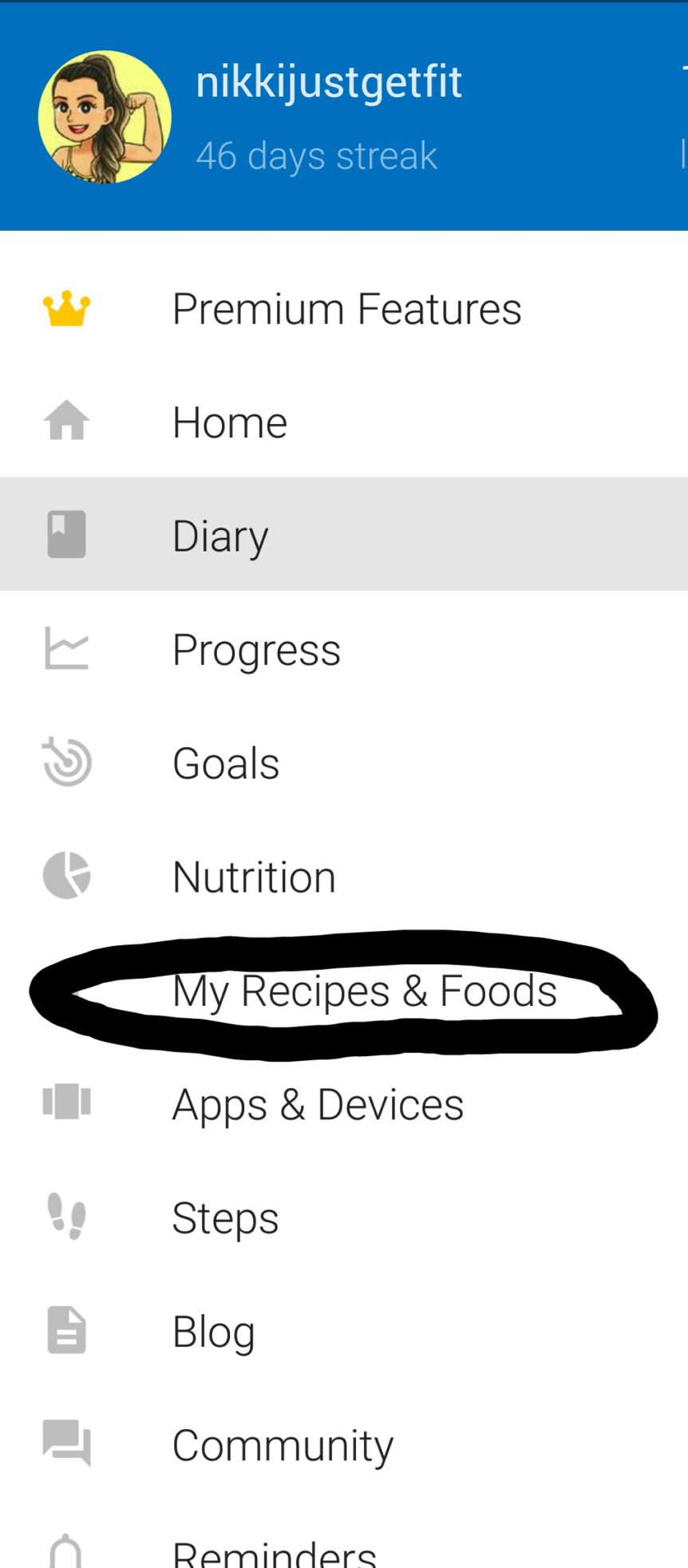Open the Community chat bubble icon
This screenshot has height=1568, width=688.
click(67, 1443)
